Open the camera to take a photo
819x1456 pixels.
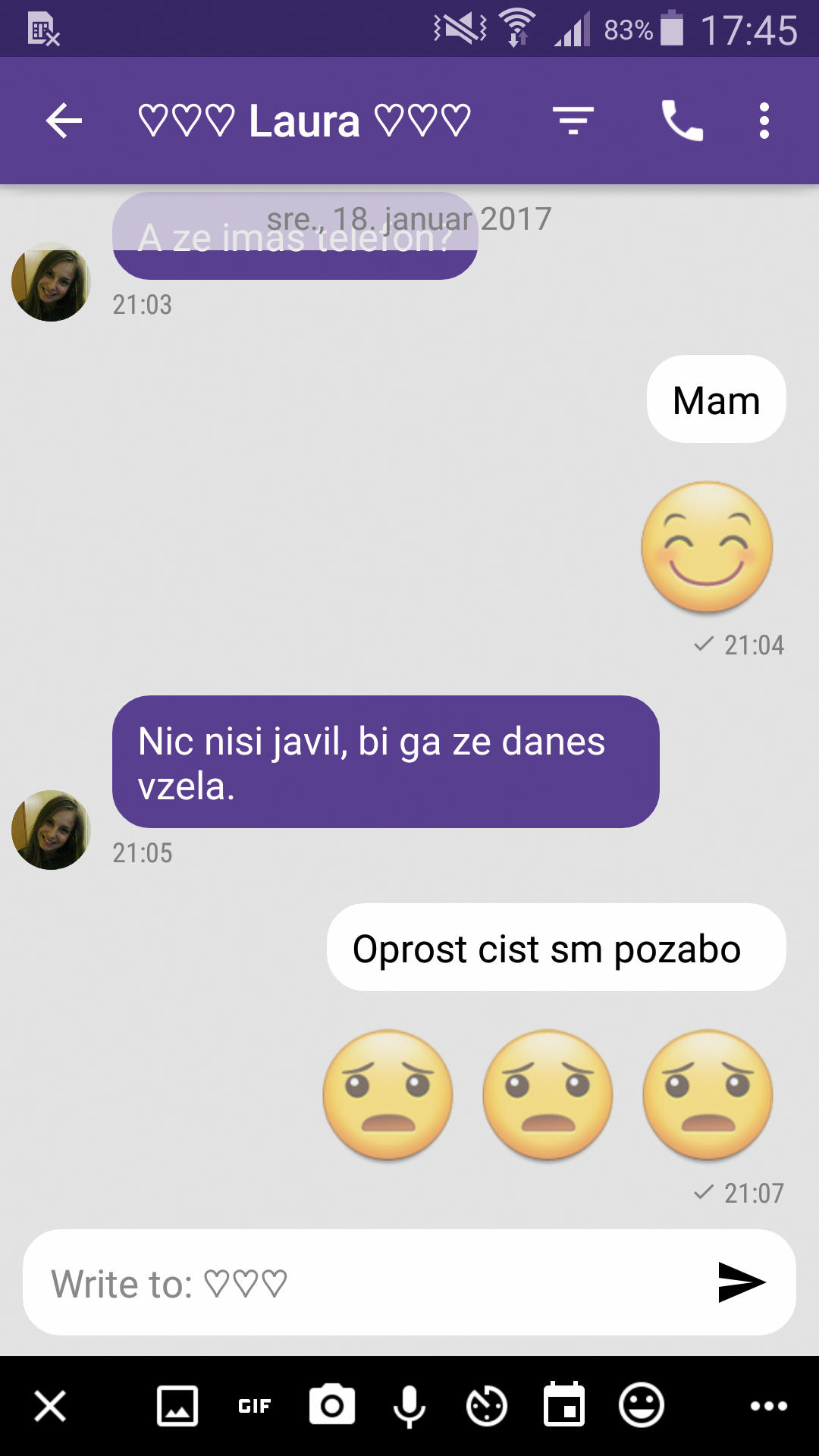coord(332,1406)
